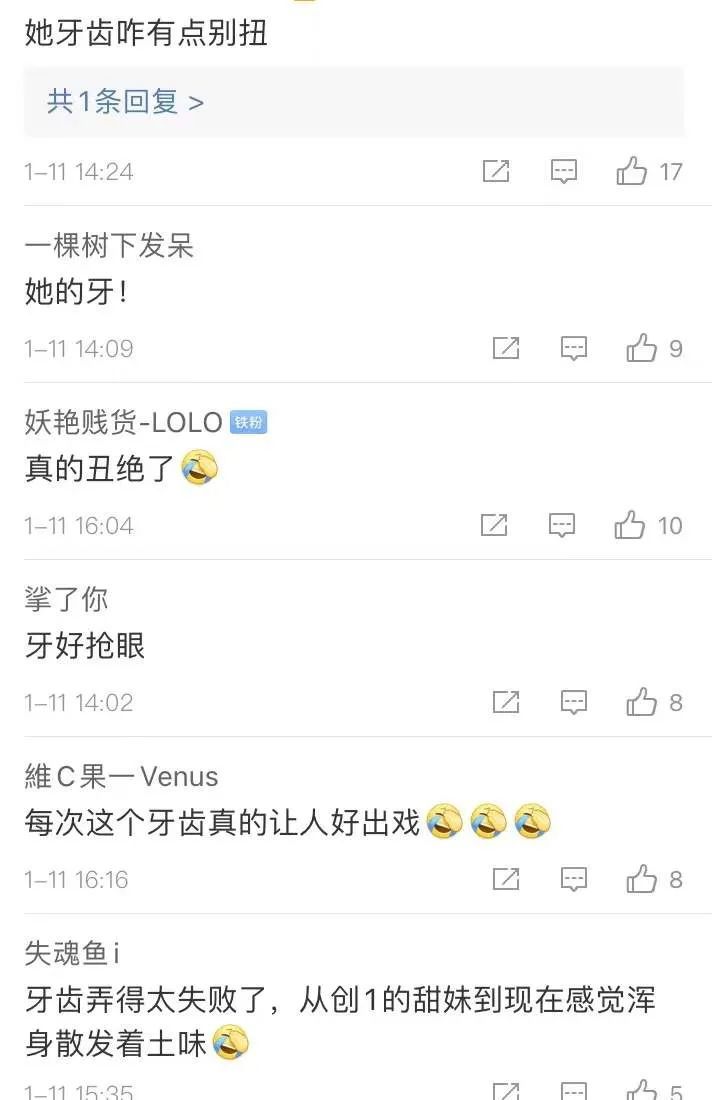Like 挲了你's comment 牙好抢眼
The width and height of the screenshot is (712, 1100).
coord(641,702)
